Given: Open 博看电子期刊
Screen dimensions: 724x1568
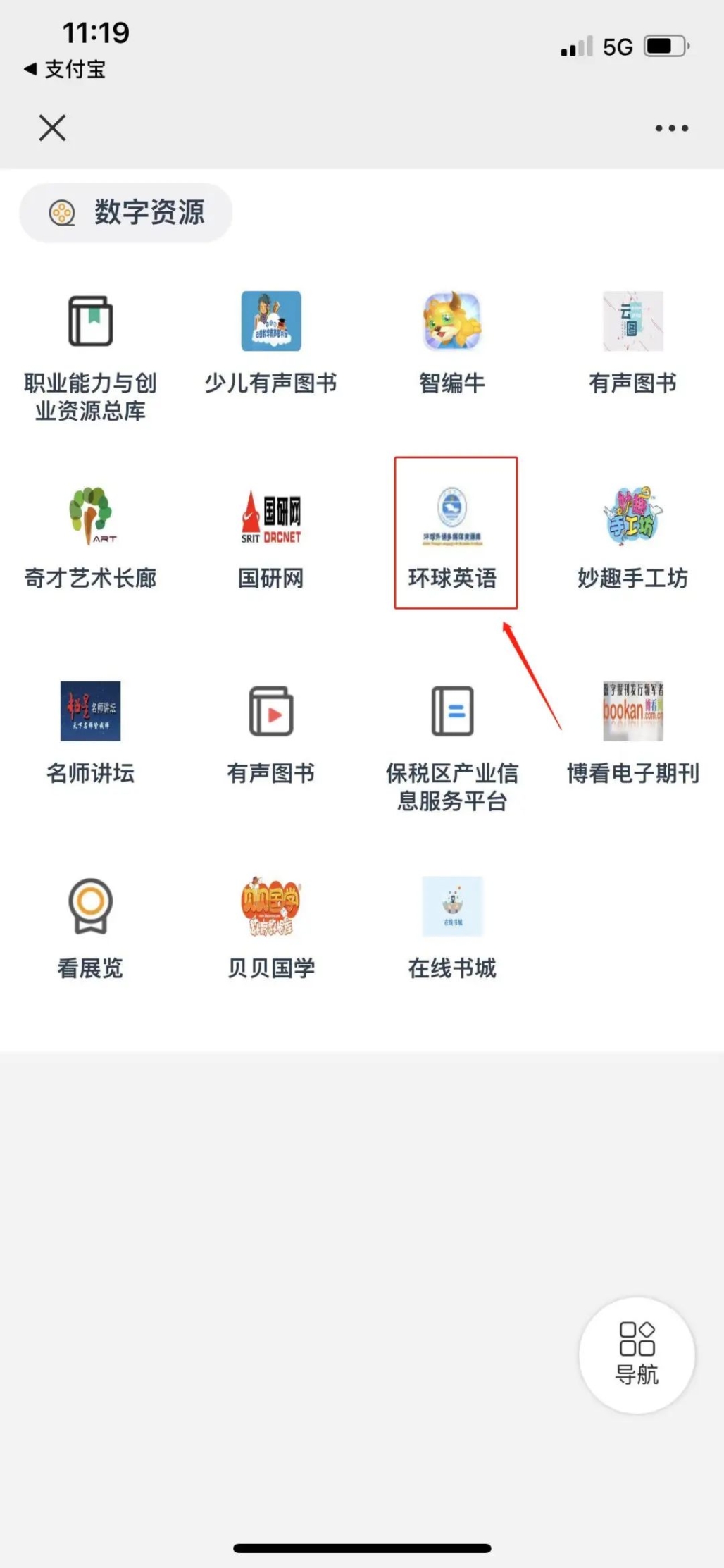Looking at the screenshot, I should click(632, 732).
